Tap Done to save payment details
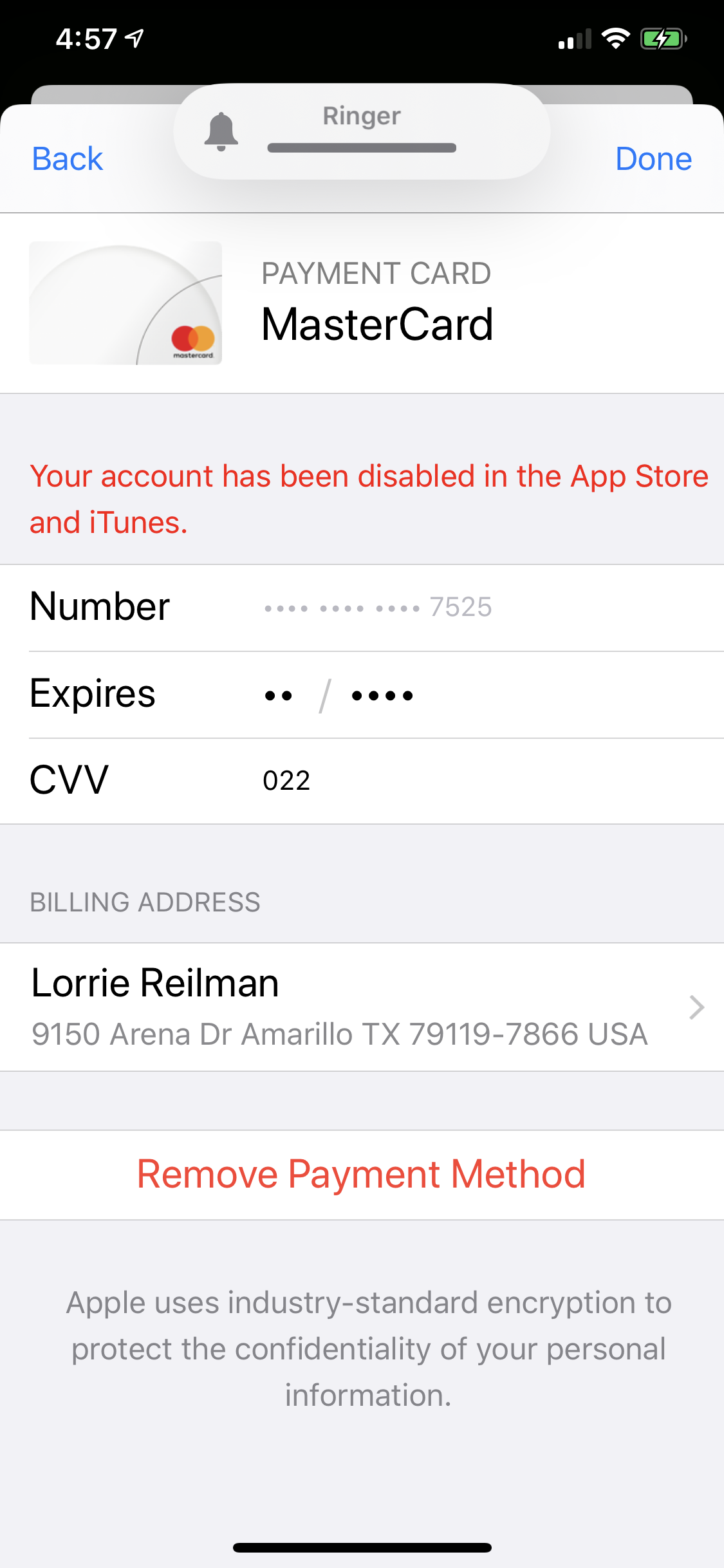The height and width of the screenshot is (1568, 724). pyautogui.click(x=653, y=159)
